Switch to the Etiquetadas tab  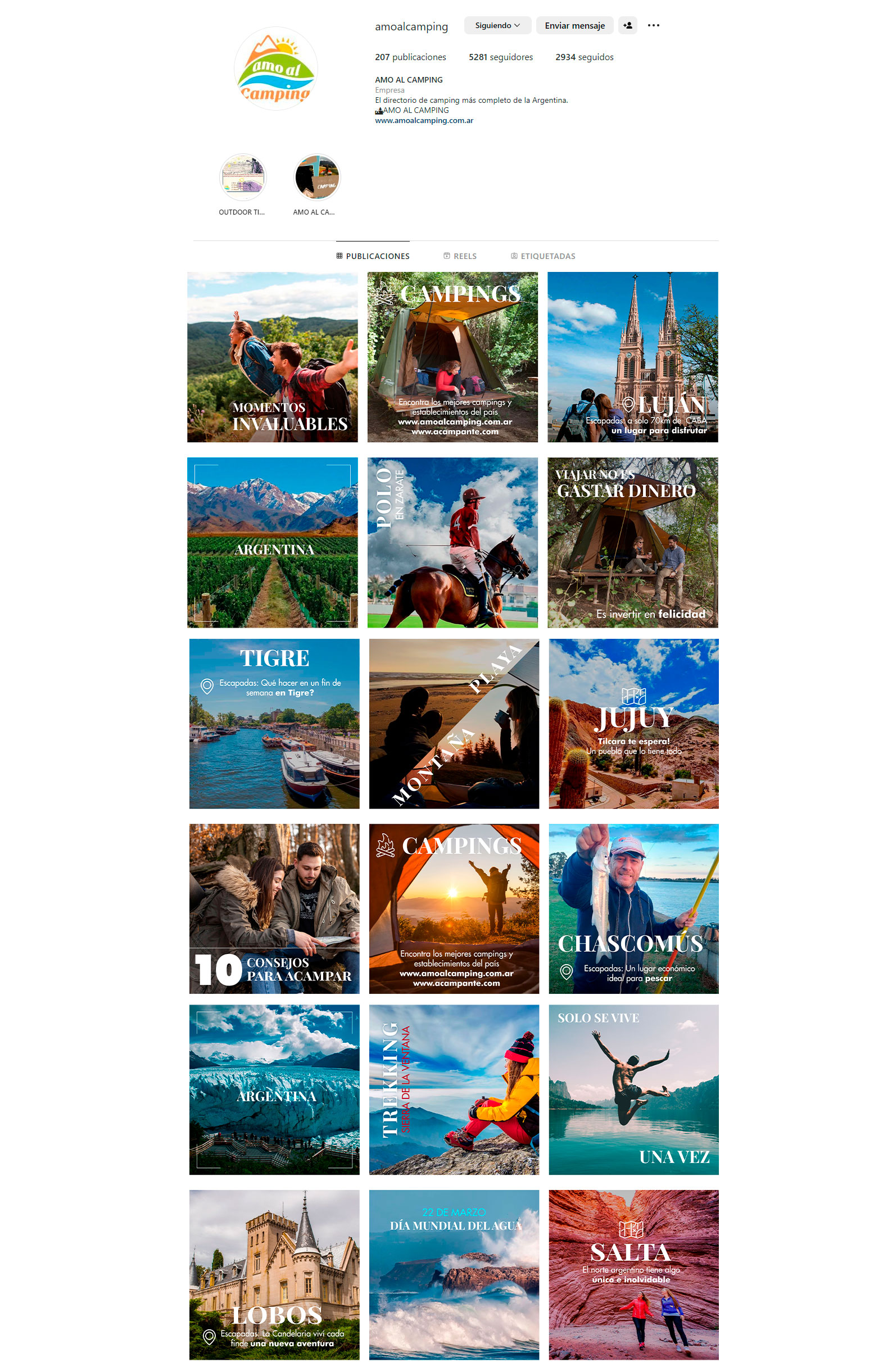542,256
